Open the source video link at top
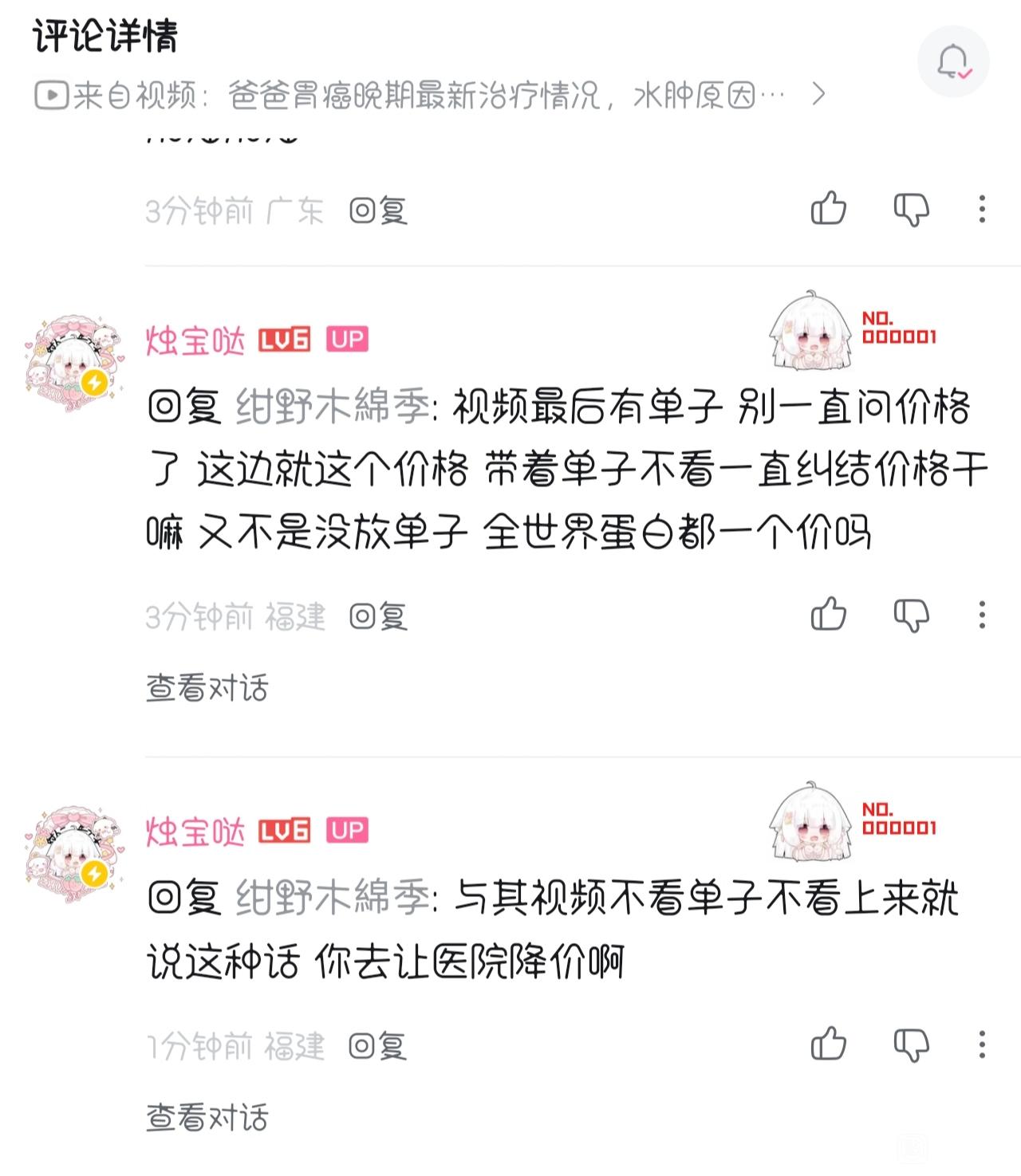The image size is (1021, 1176). pyautogui.click(x=429, y=96)
